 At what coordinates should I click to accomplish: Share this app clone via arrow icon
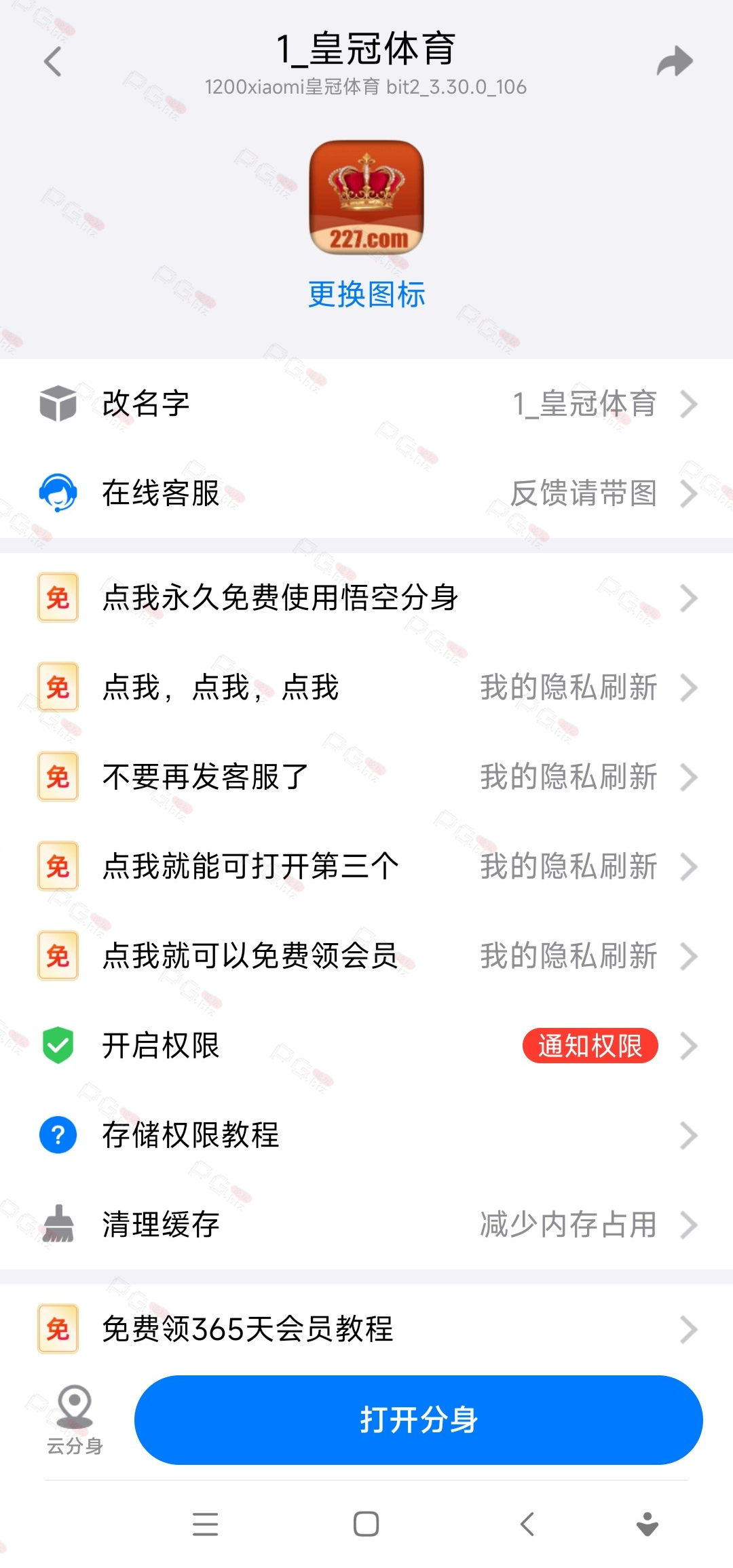pyautogui.click(x=675, y=62)
